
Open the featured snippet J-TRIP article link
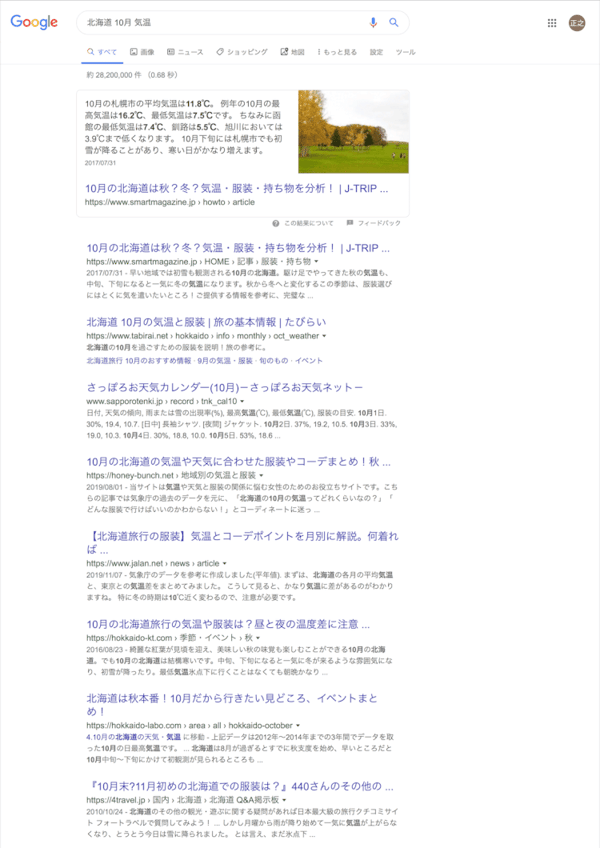point(237,188)
